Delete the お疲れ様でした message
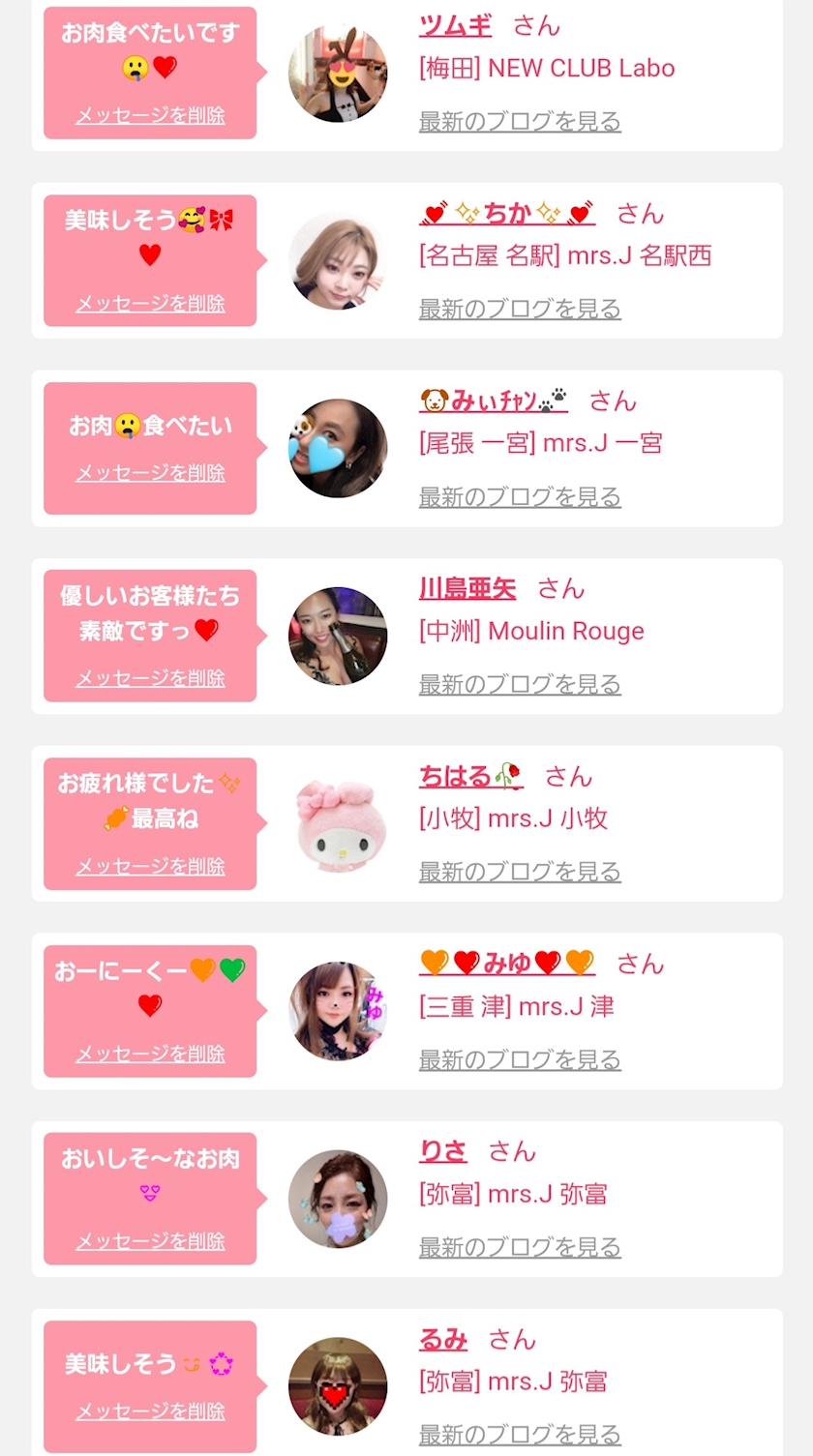Screen dimensions: 813x1456 tap(150, 866)
